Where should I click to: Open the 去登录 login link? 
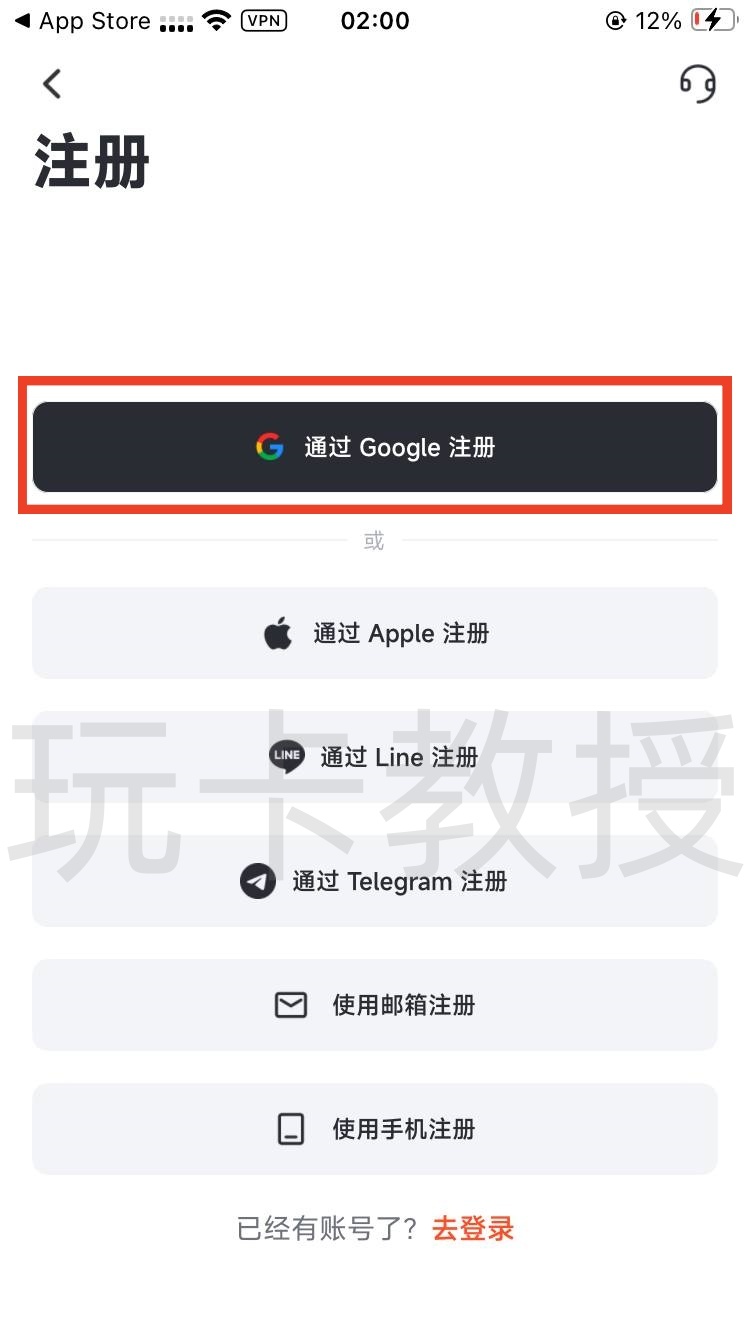click(473, 1229)
